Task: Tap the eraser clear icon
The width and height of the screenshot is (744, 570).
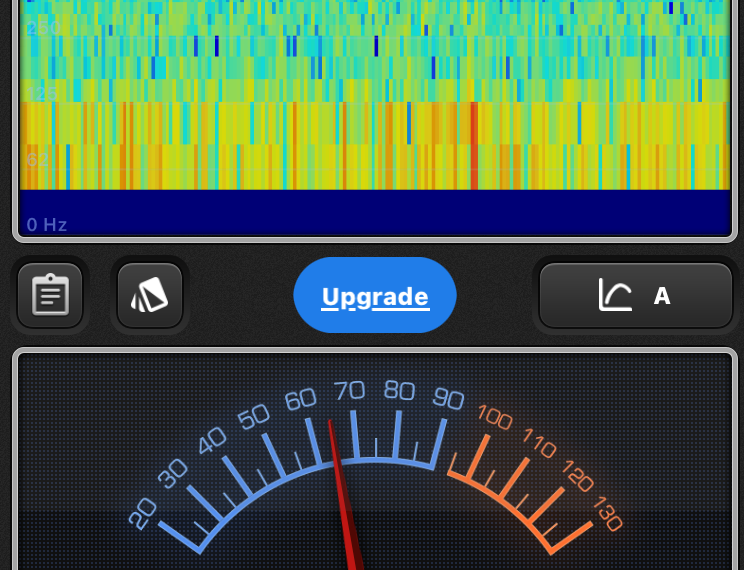Action: (150, 296)
